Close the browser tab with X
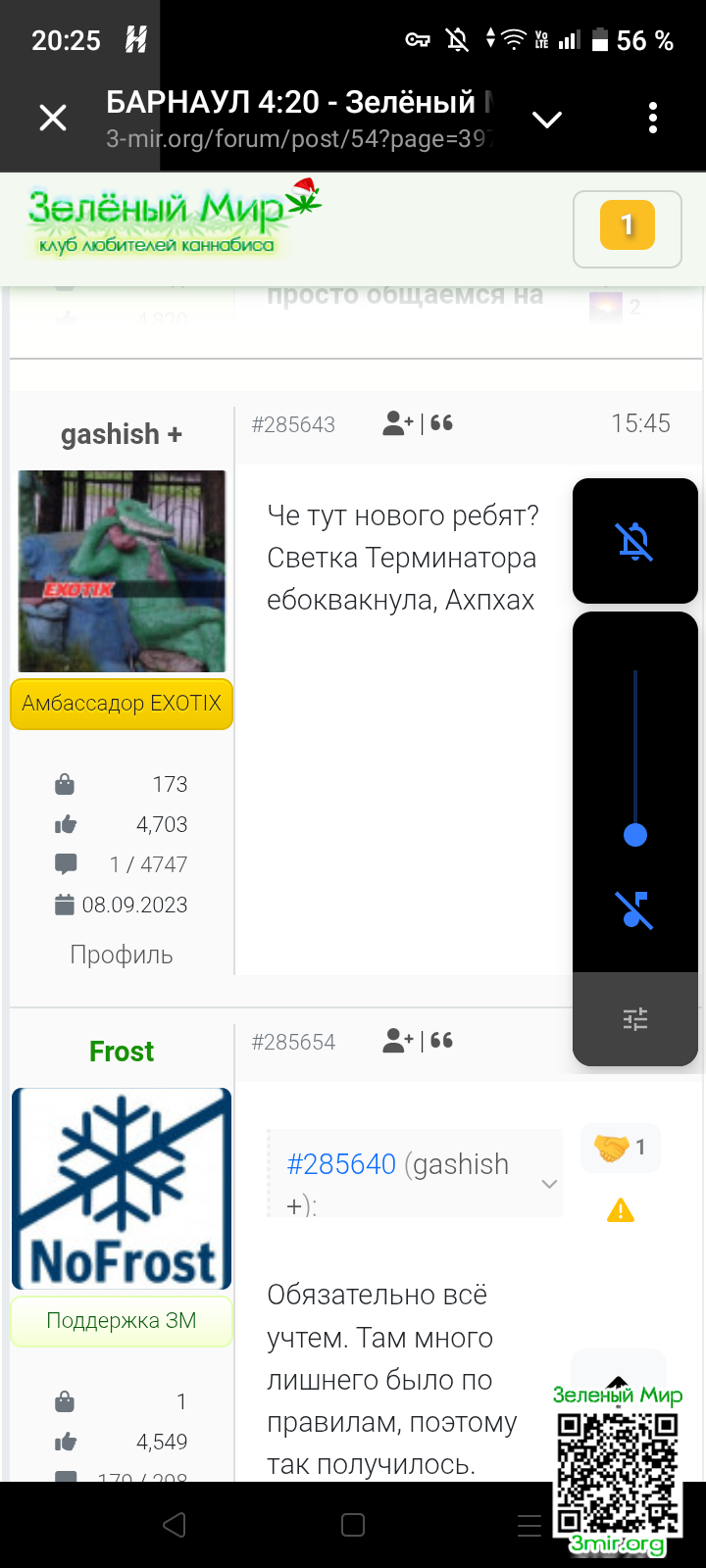 pyautogui.click(x=53, y=119)
